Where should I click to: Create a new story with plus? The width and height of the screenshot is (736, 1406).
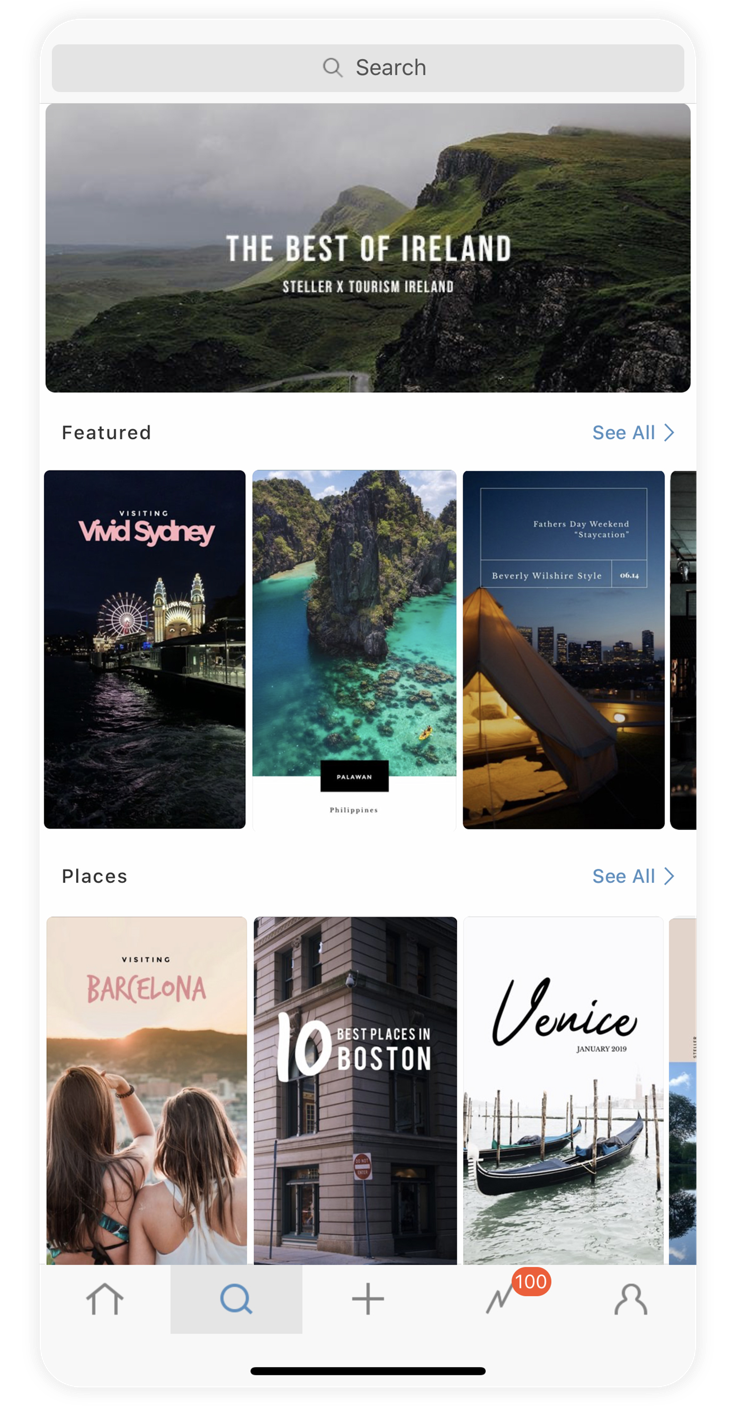pyautogui.click(x=368, y=1300)
